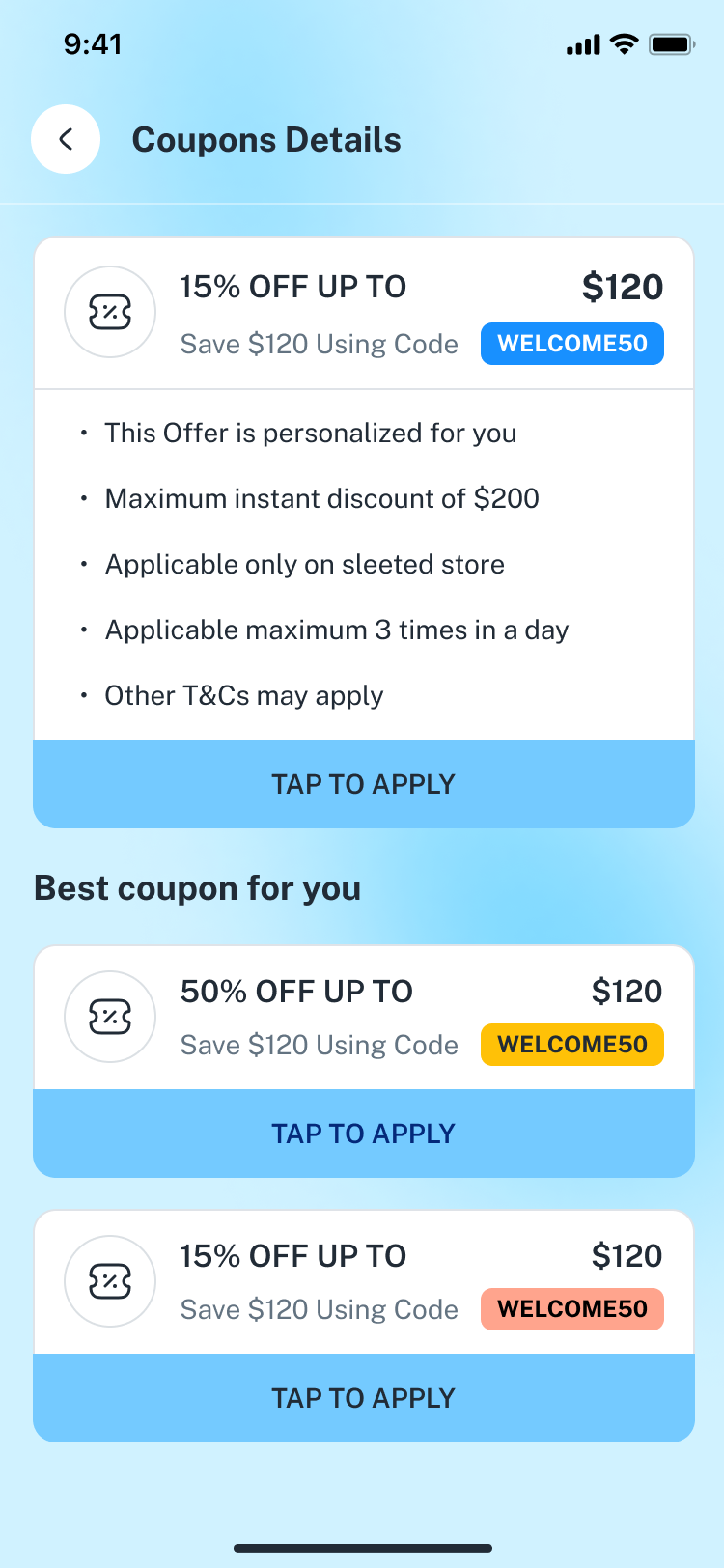Tap the blue WELCOME50 code chip
The height and width of the screenshot is (1568, 724).
pyautogui.click(x=571, y=344)
